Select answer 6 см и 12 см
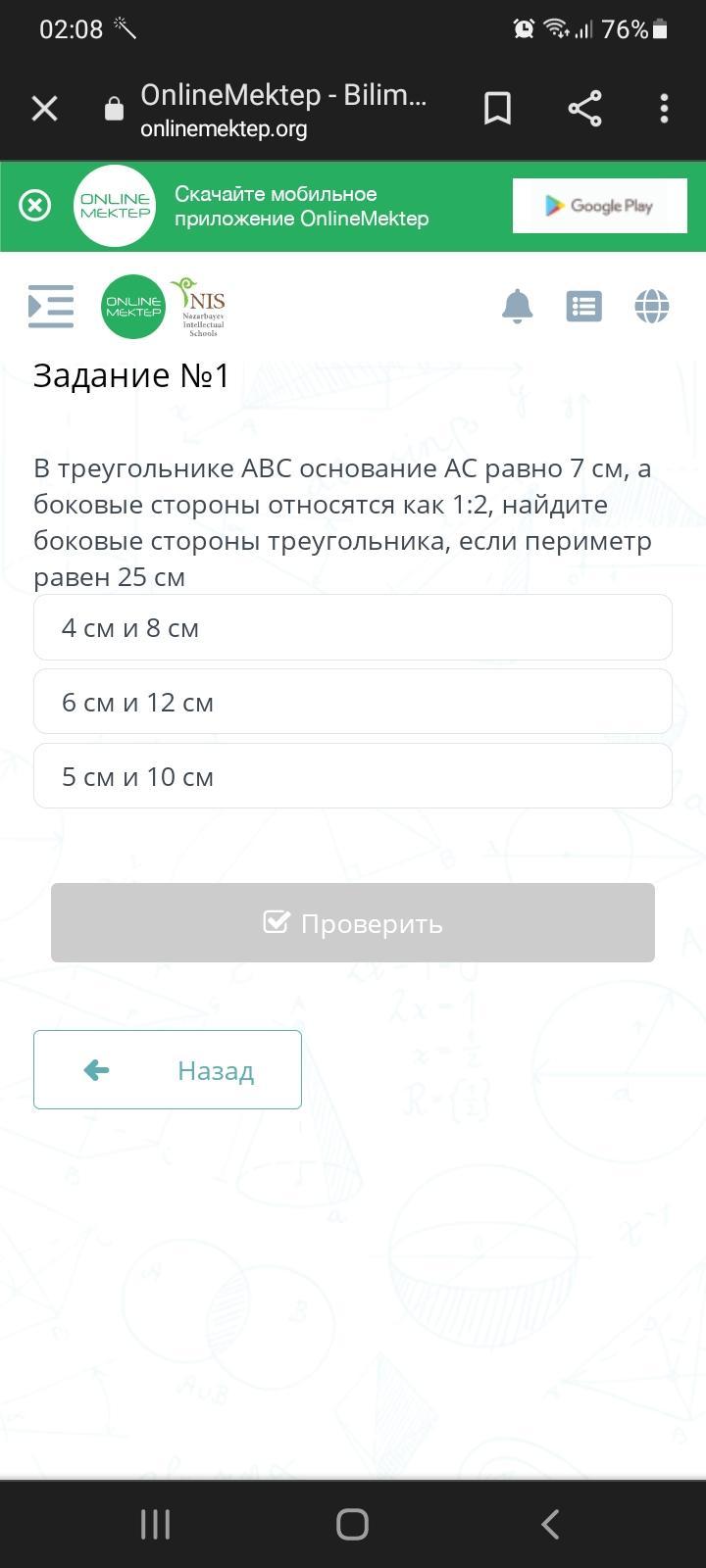The width and height of the screenshot is (706, 1568). click(353, 702)
